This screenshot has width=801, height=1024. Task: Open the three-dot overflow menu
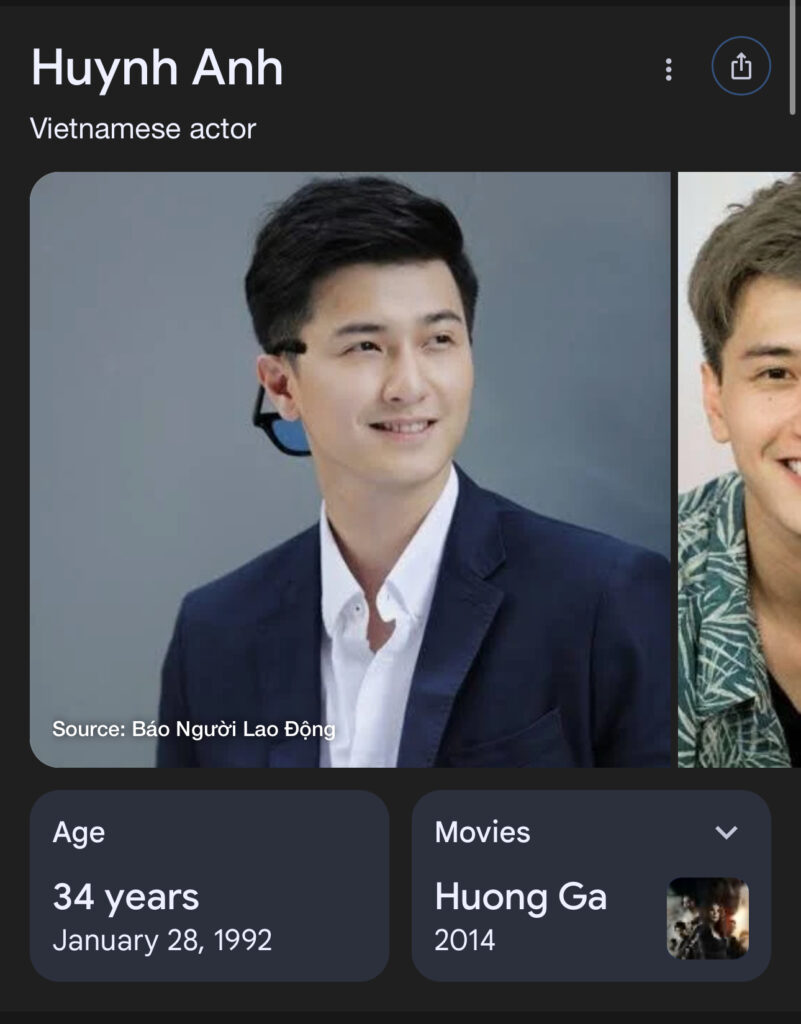click(x=668, y=69)
